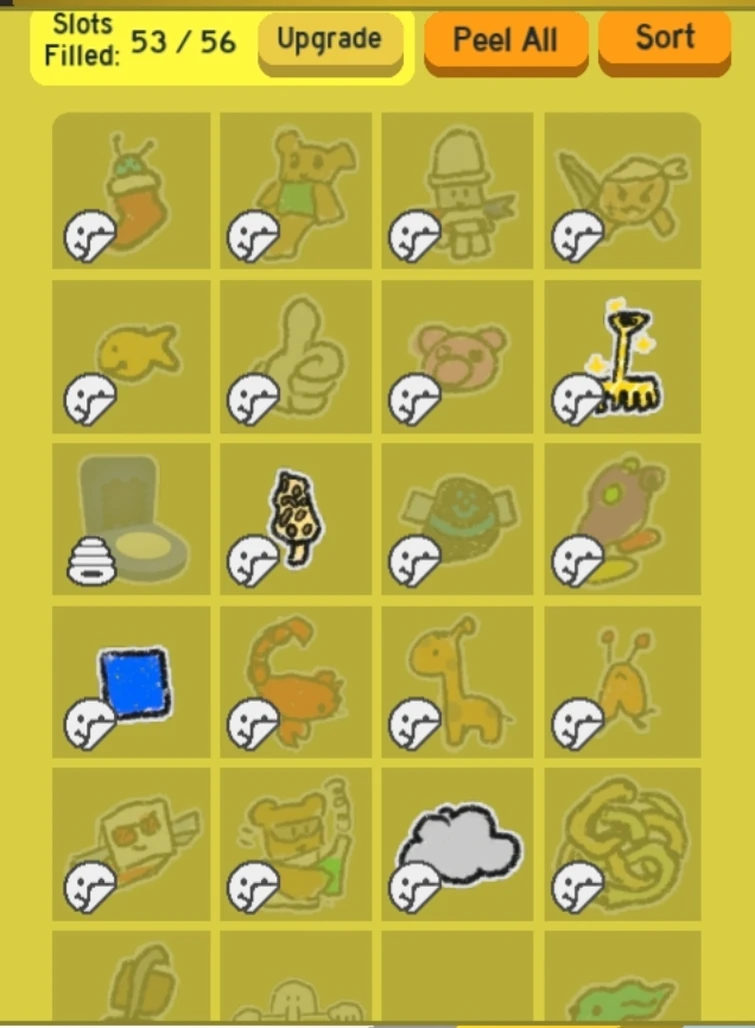Peel all stickers
This screenshot has height=1028, width=755.
coord(505,41)
